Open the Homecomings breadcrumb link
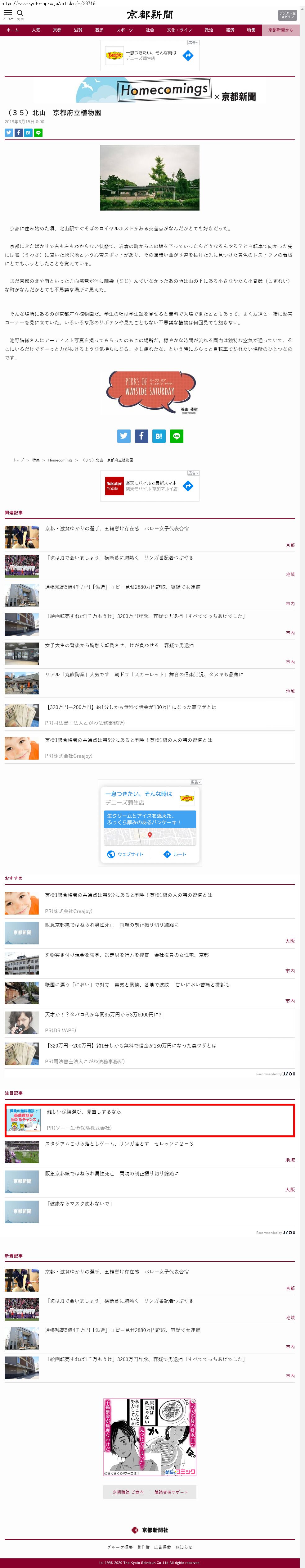The width and height of the screenshot is (305, 1568). (60, 460)
